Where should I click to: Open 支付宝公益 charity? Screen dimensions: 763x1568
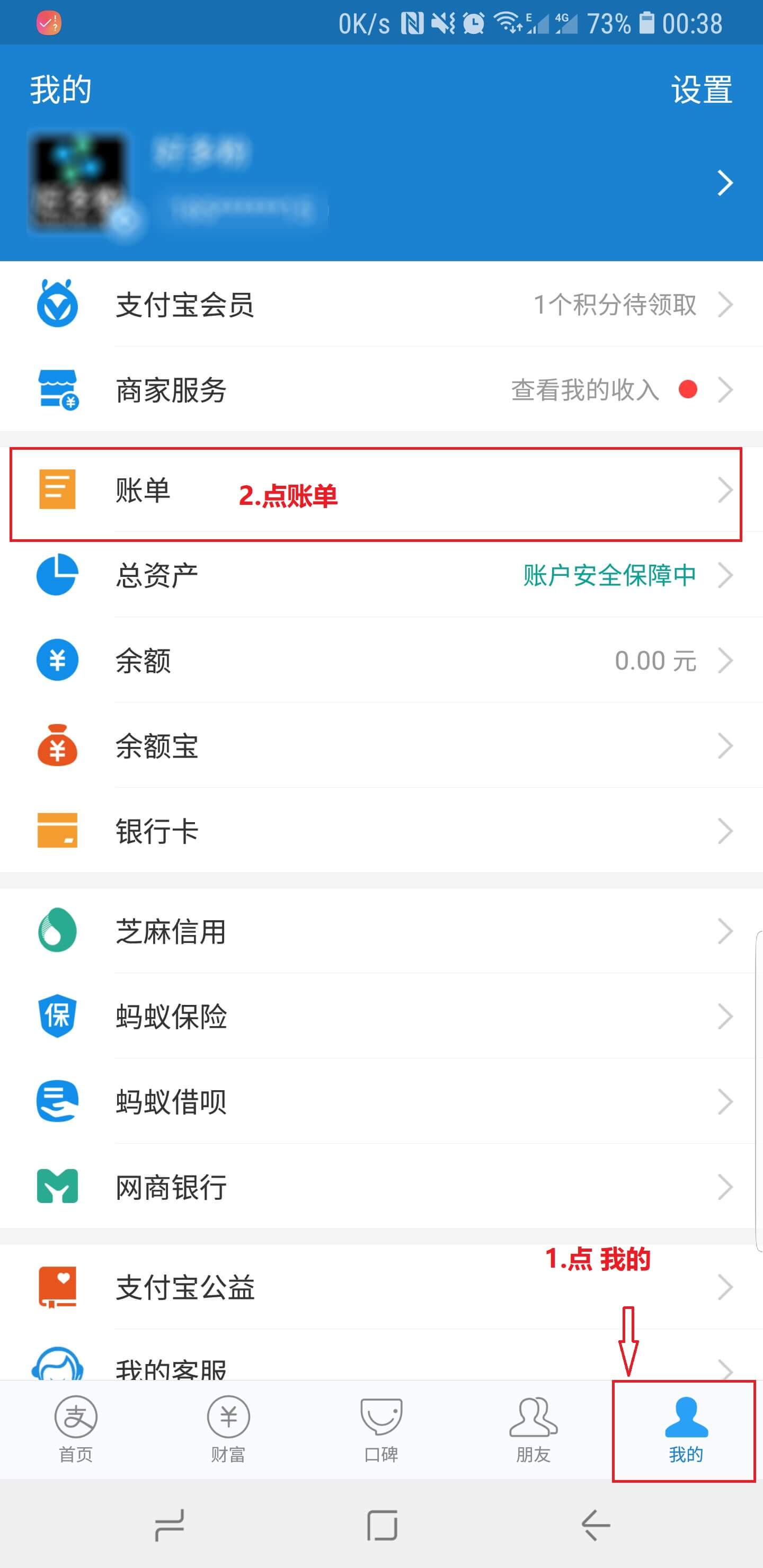[x=381, y=1287]
